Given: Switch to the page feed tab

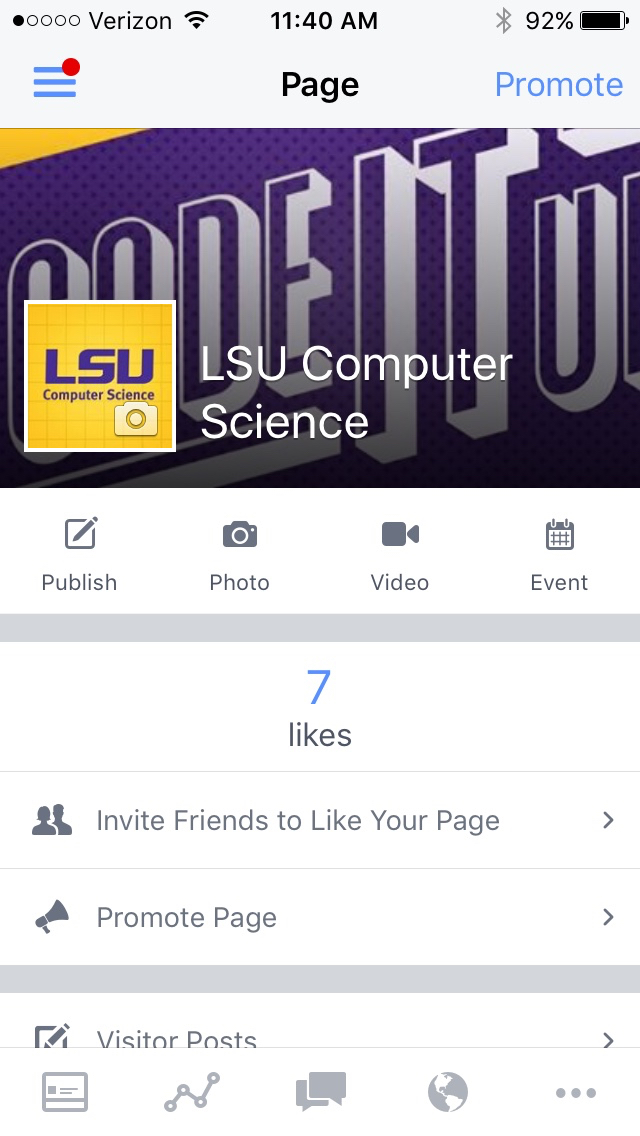Looking at the screenshot, I should coord(65,1092).
